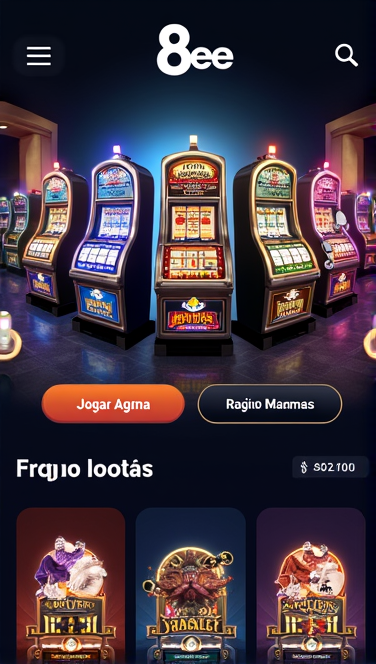Viewport: 376px width, 664px height.
Task: Open search with the magnifier icon
Action: click(346, 55)
